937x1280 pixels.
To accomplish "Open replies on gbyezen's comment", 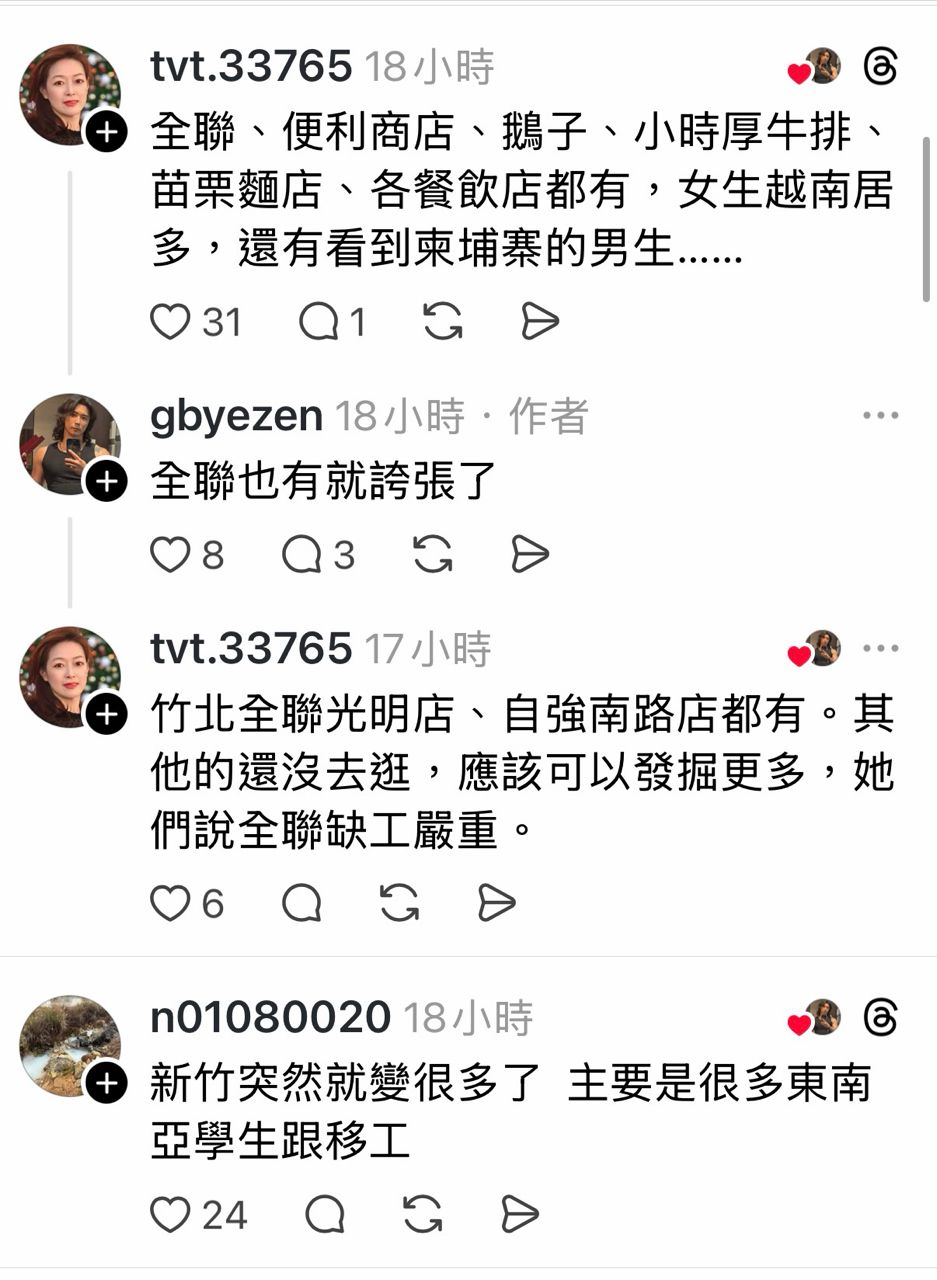I will pyautogui.click(x=302, y=554).
